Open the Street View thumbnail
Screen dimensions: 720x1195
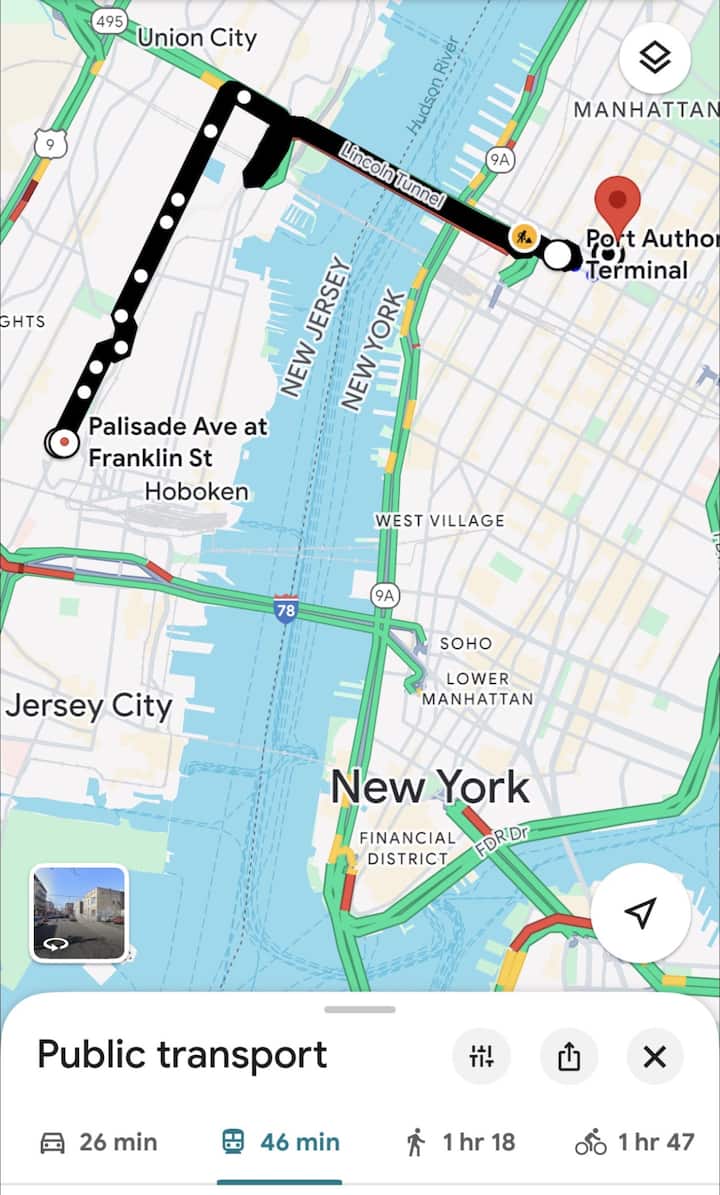tap(80, 913)
